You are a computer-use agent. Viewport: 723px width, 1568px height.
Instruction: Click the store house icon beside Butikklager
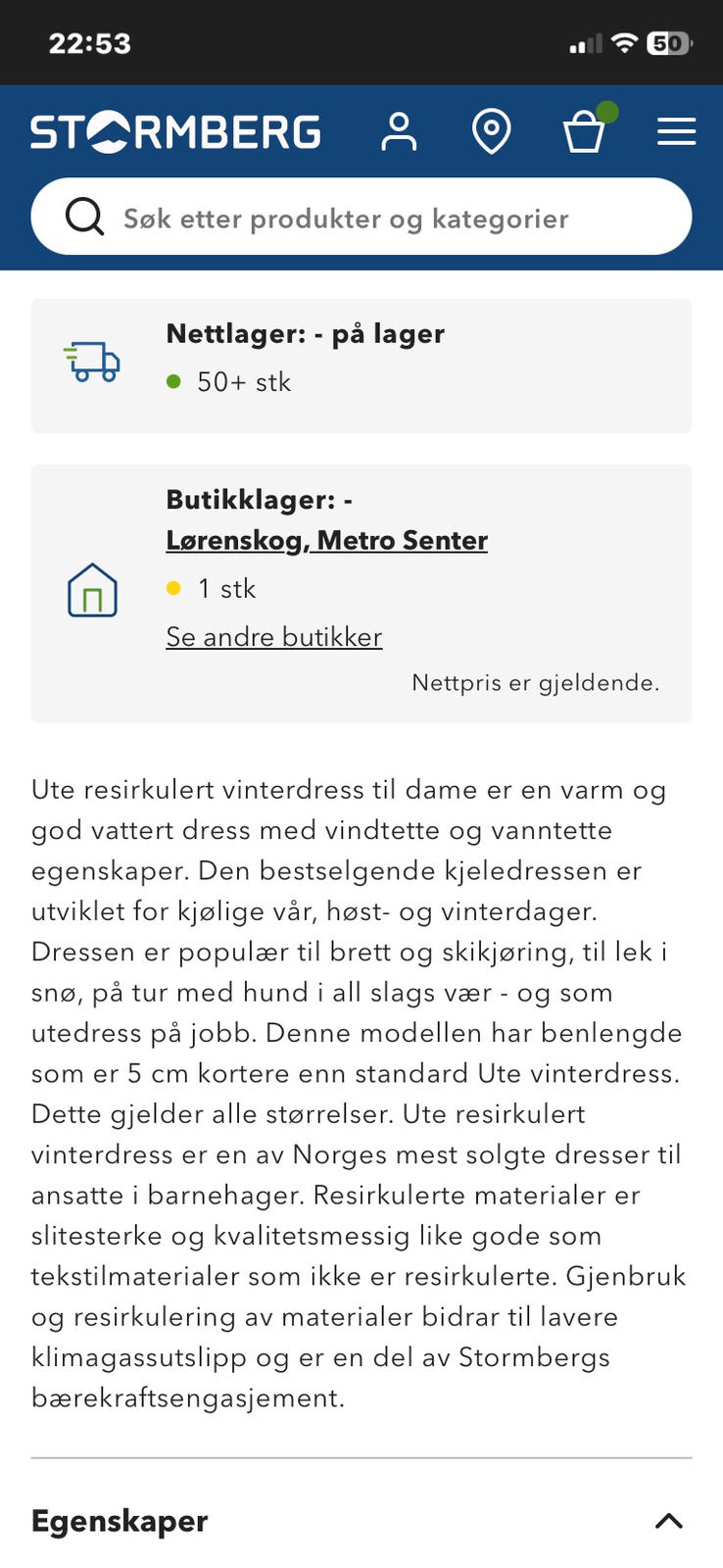92,590
